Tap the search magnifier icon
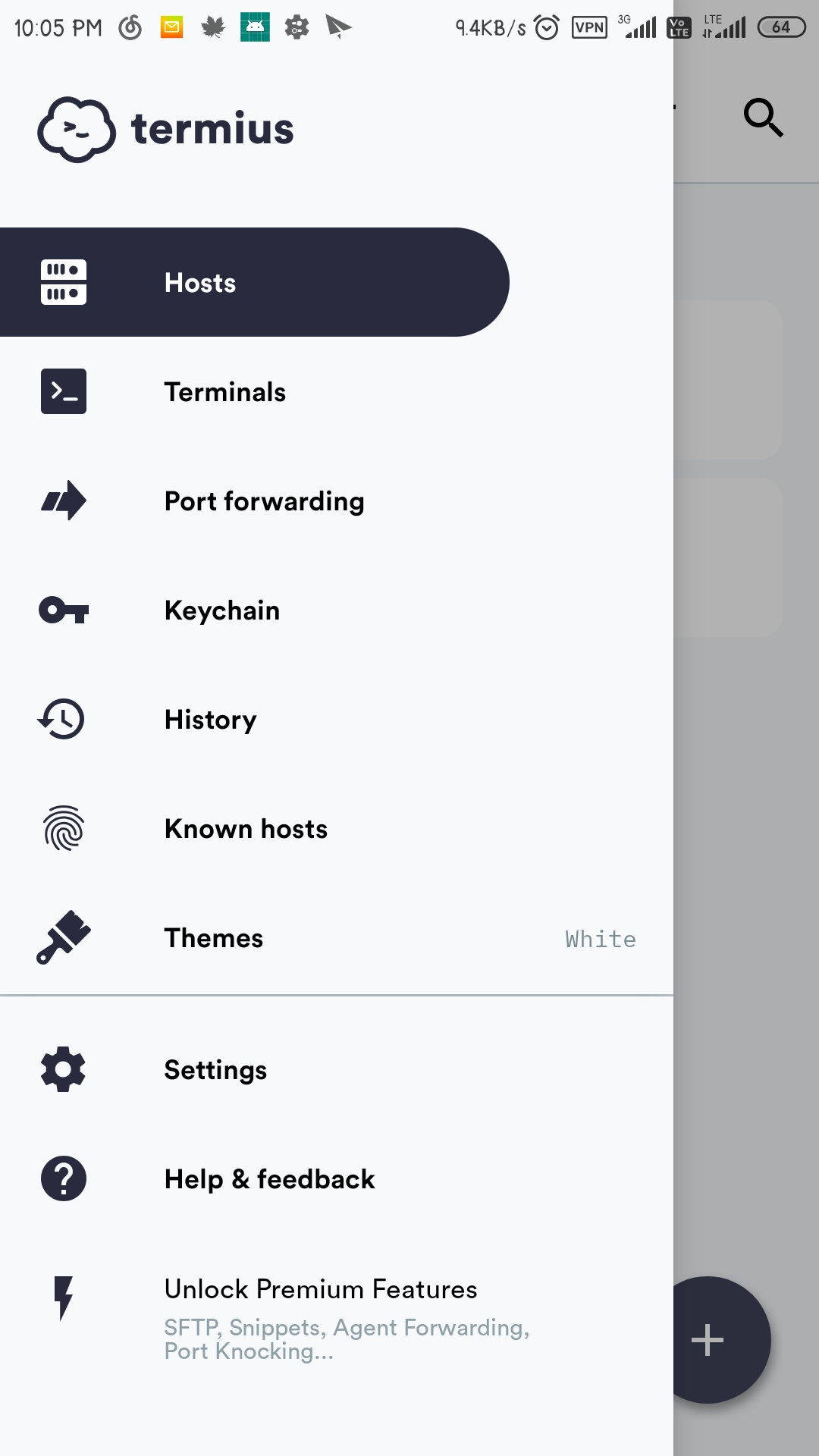819x1456 pixels. point(762,118)
